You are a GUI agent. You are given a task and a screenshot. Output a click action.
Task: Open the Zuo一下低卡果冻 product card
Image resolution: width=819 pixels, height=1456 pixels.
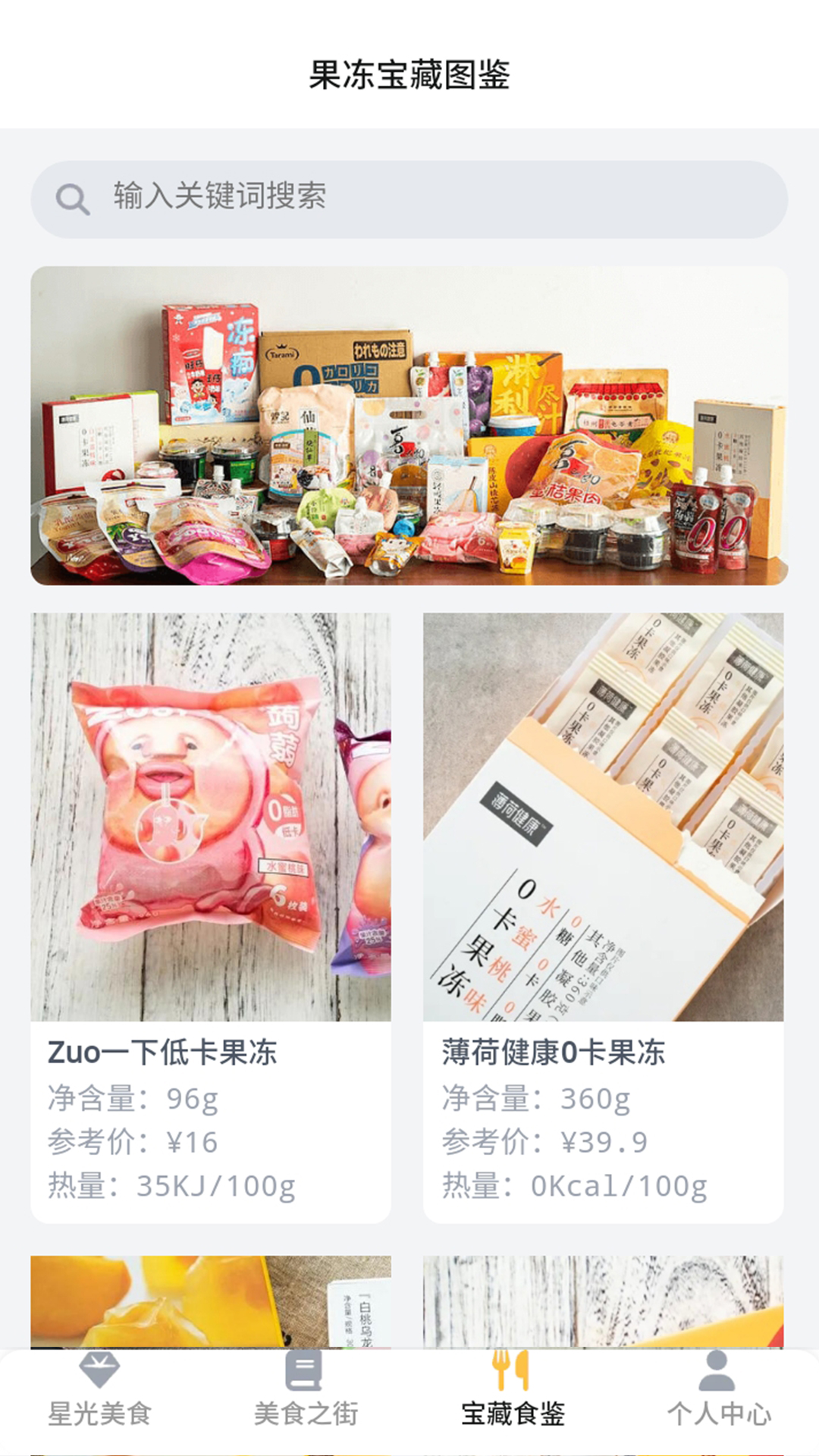[211, 916]
